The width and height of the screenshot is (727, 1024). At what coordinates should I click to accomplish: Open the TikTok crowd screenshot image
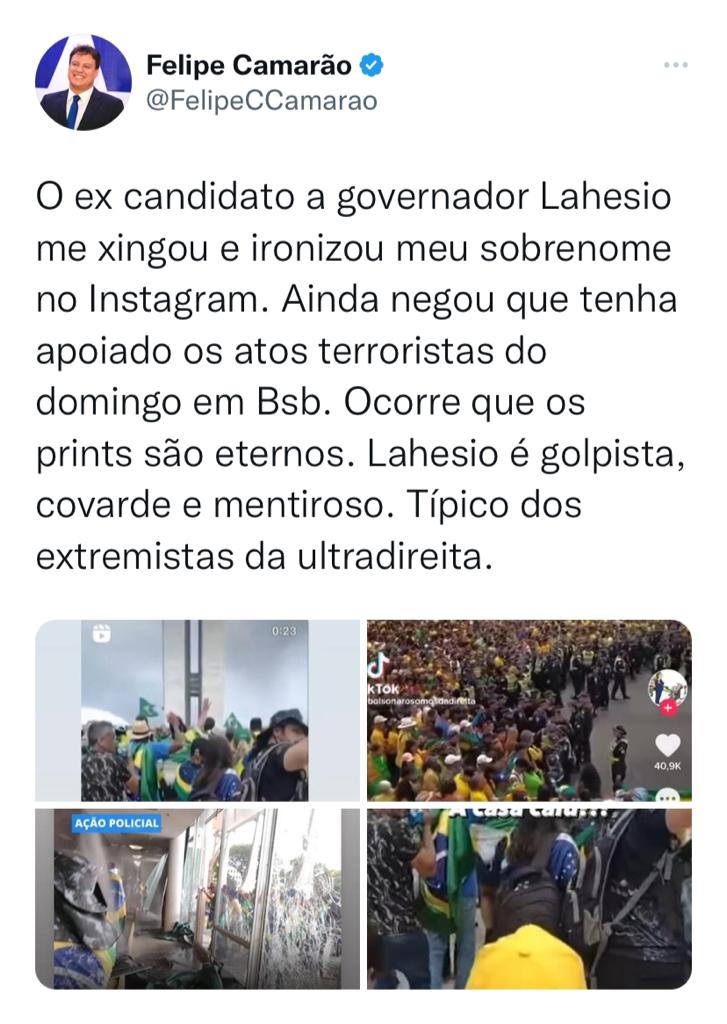coord(528,710)
